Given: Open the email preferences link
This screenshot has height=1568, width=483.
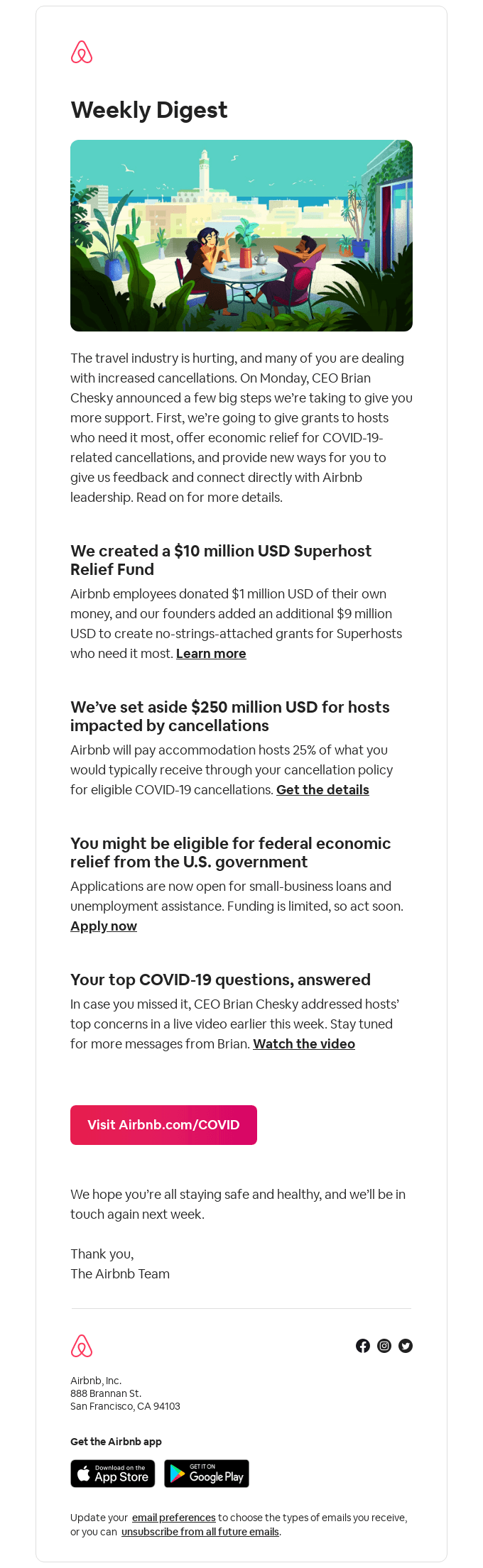Looking at the screenshot, I should [x=173, y=1518].
